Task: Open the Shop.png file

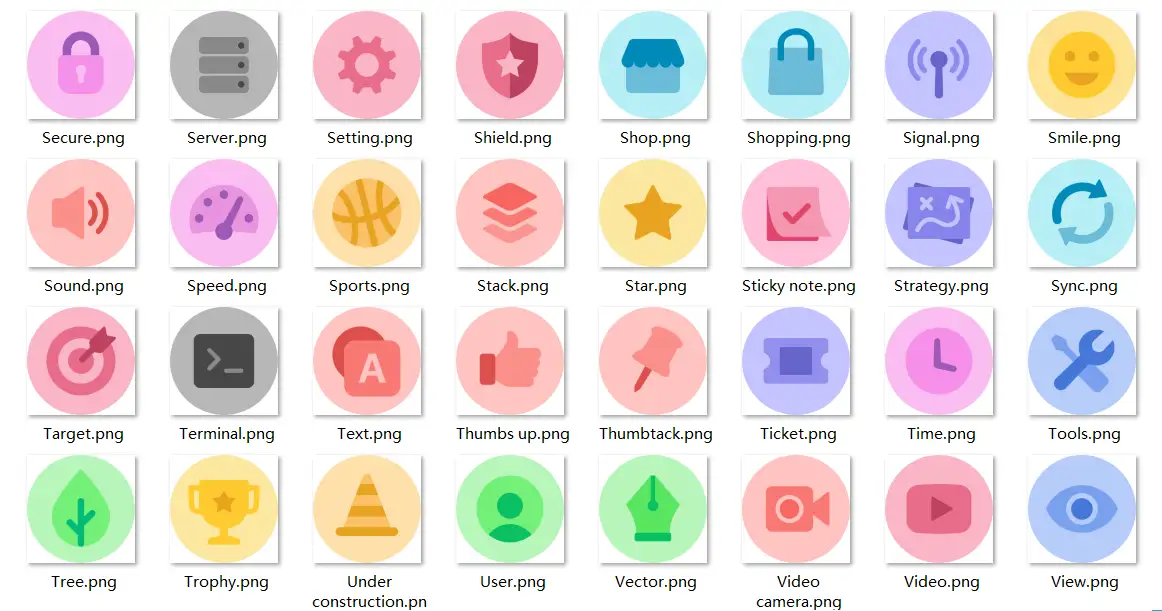Action: (x=653, y=66)
